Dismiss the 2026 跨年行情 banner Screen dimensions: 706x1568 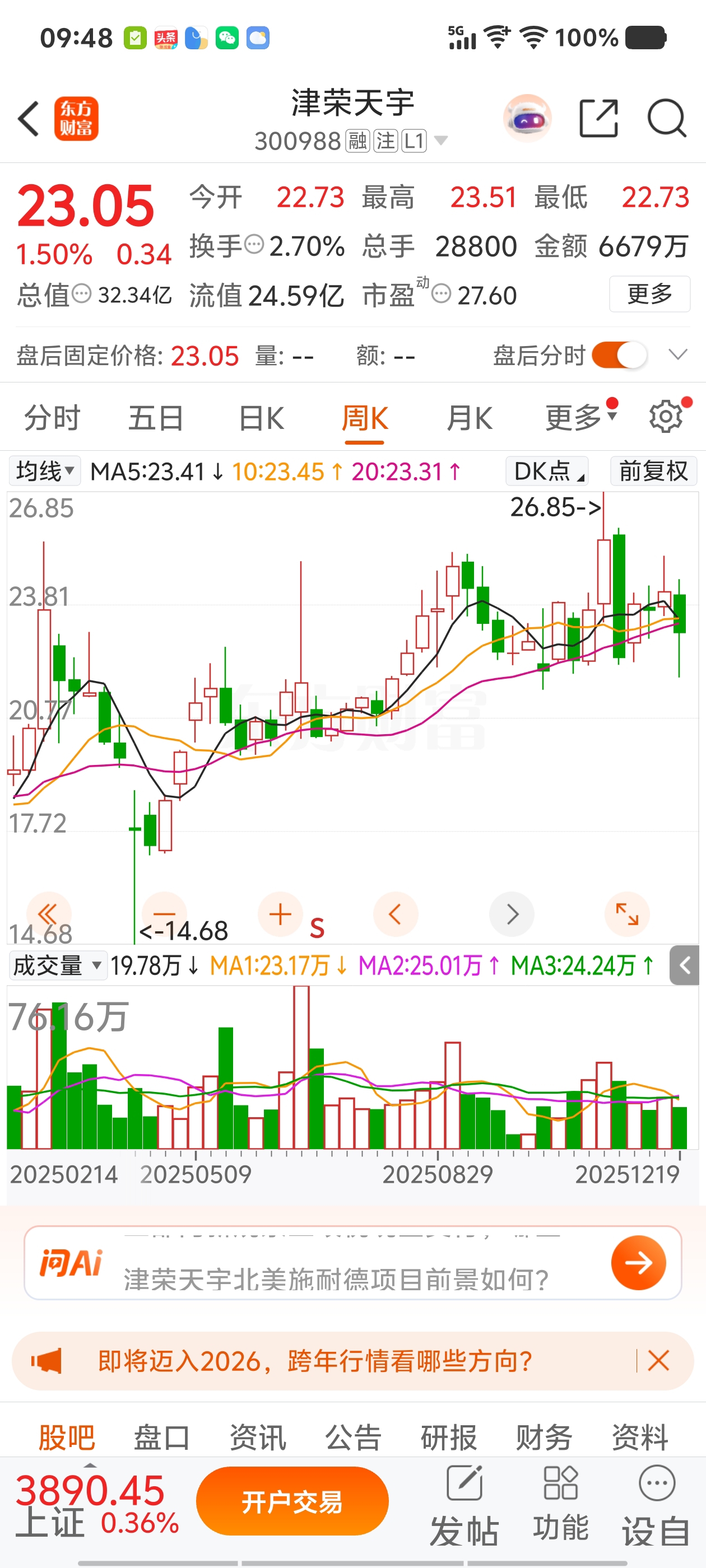tap(658, 1360)
